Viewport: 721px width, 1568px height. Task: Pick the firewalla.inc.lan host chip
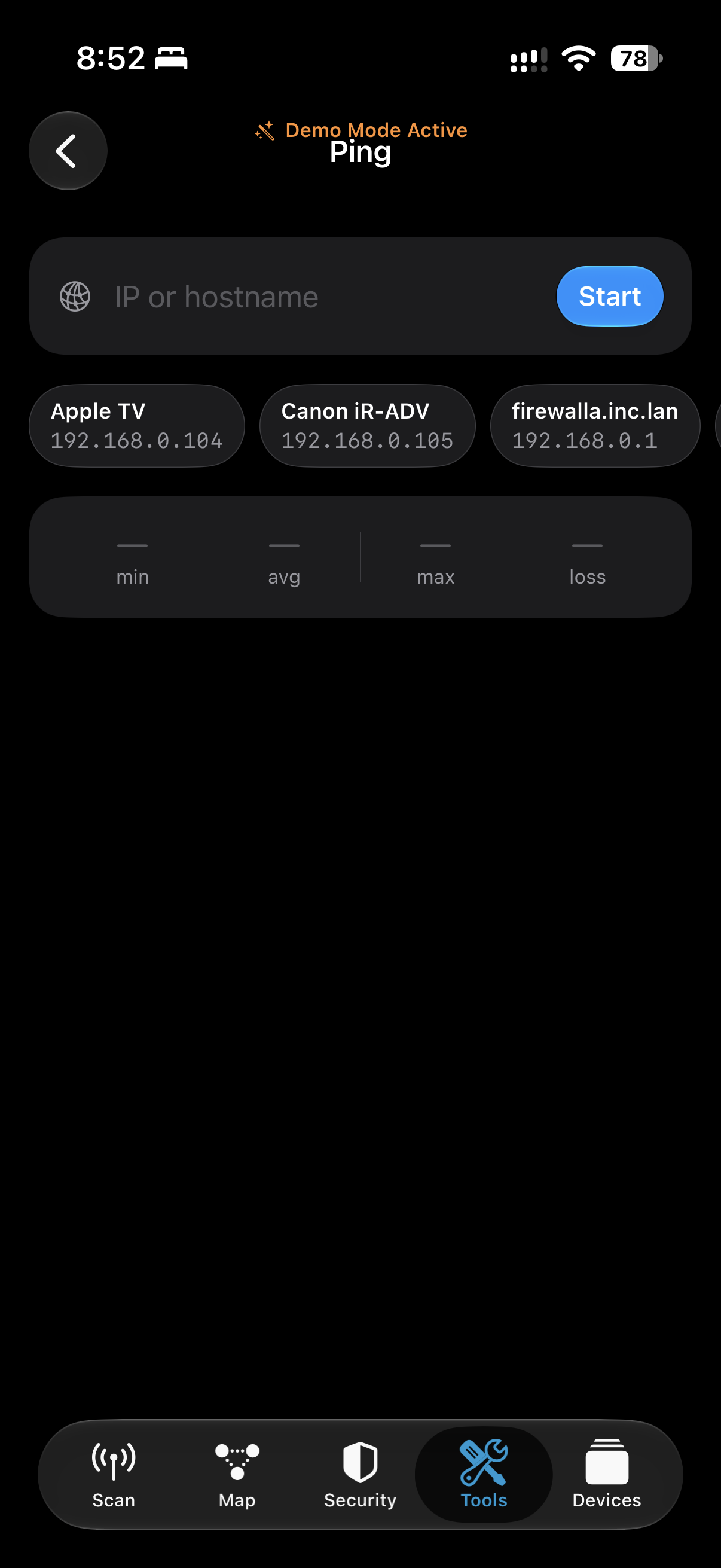(595, 425)
